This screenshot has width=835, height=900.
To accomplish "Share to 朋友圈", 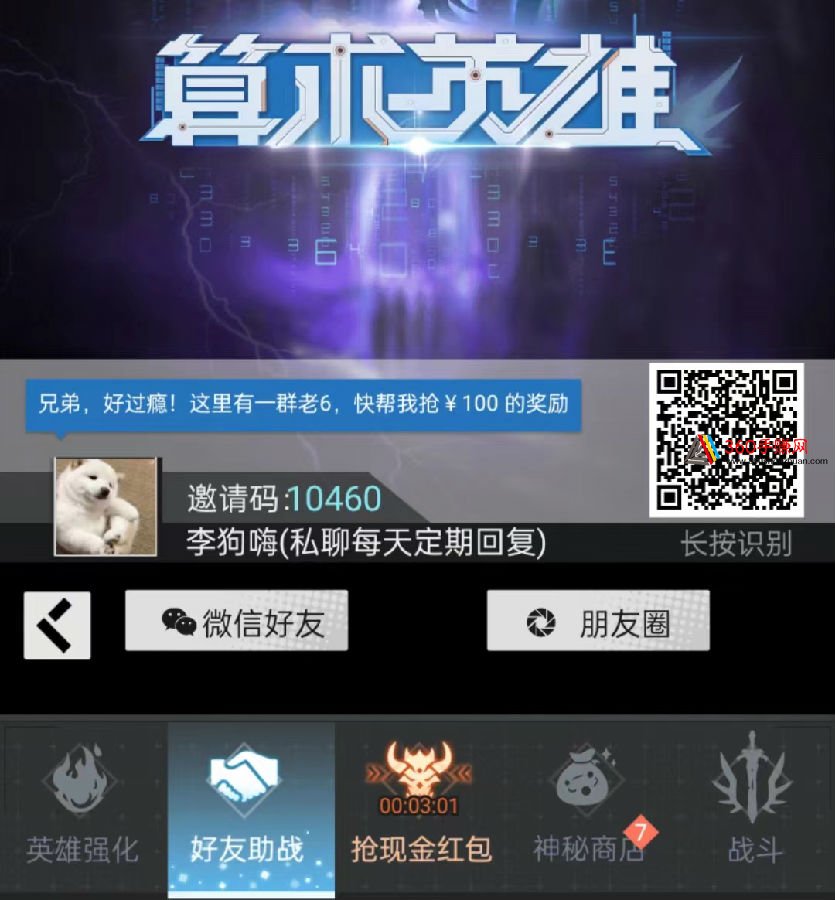I will [598, 621].
